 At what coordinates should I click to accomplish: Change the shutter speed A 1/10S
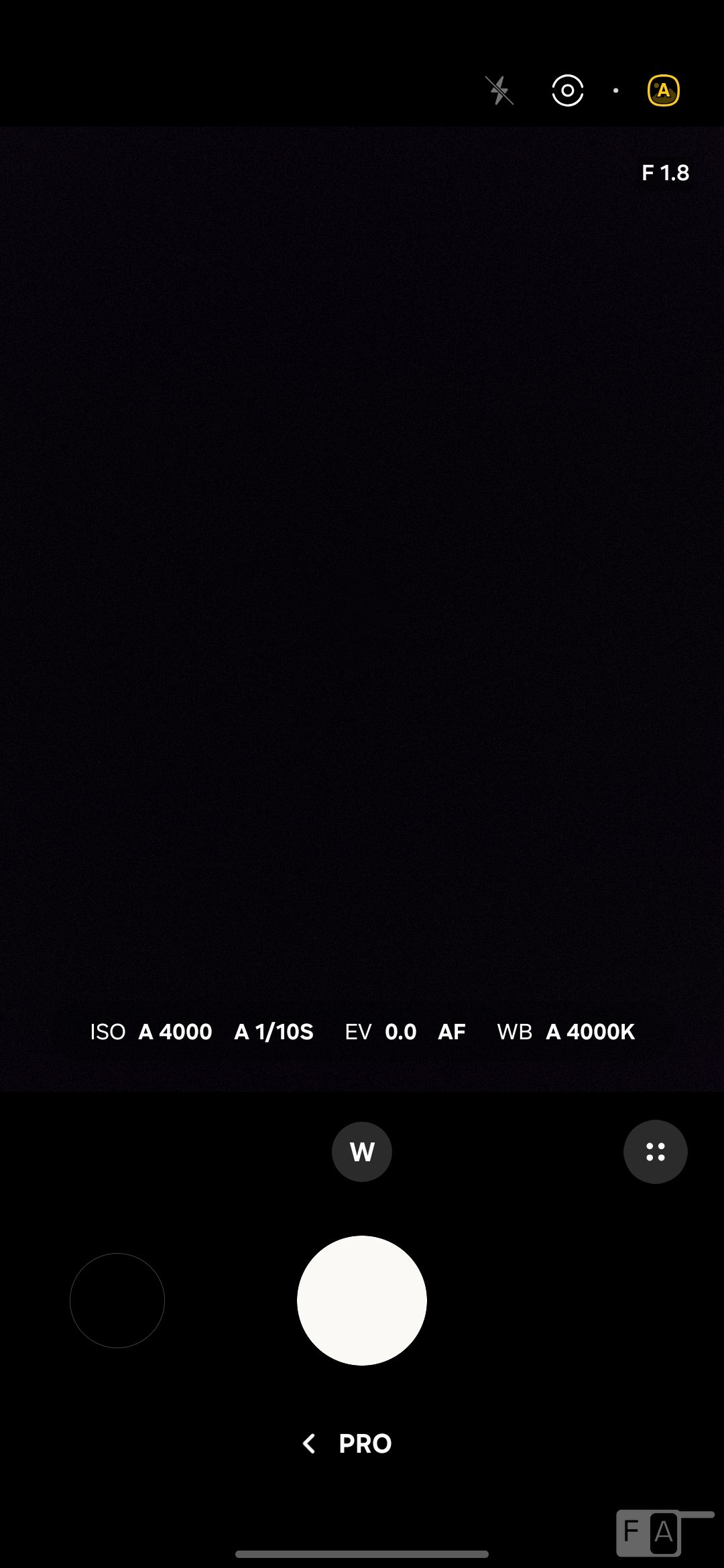click(x=274, y=1032)
